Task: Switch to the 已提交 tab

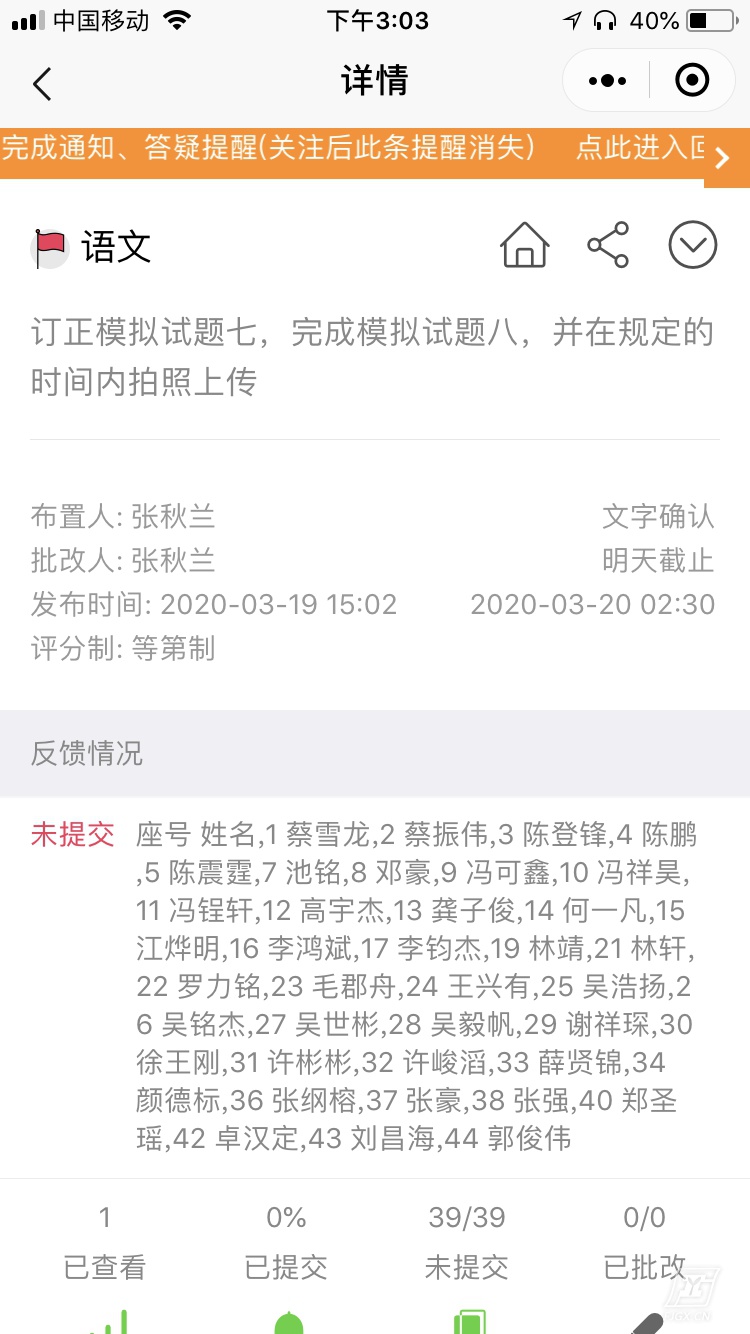Action: [x=286, y=1243]
